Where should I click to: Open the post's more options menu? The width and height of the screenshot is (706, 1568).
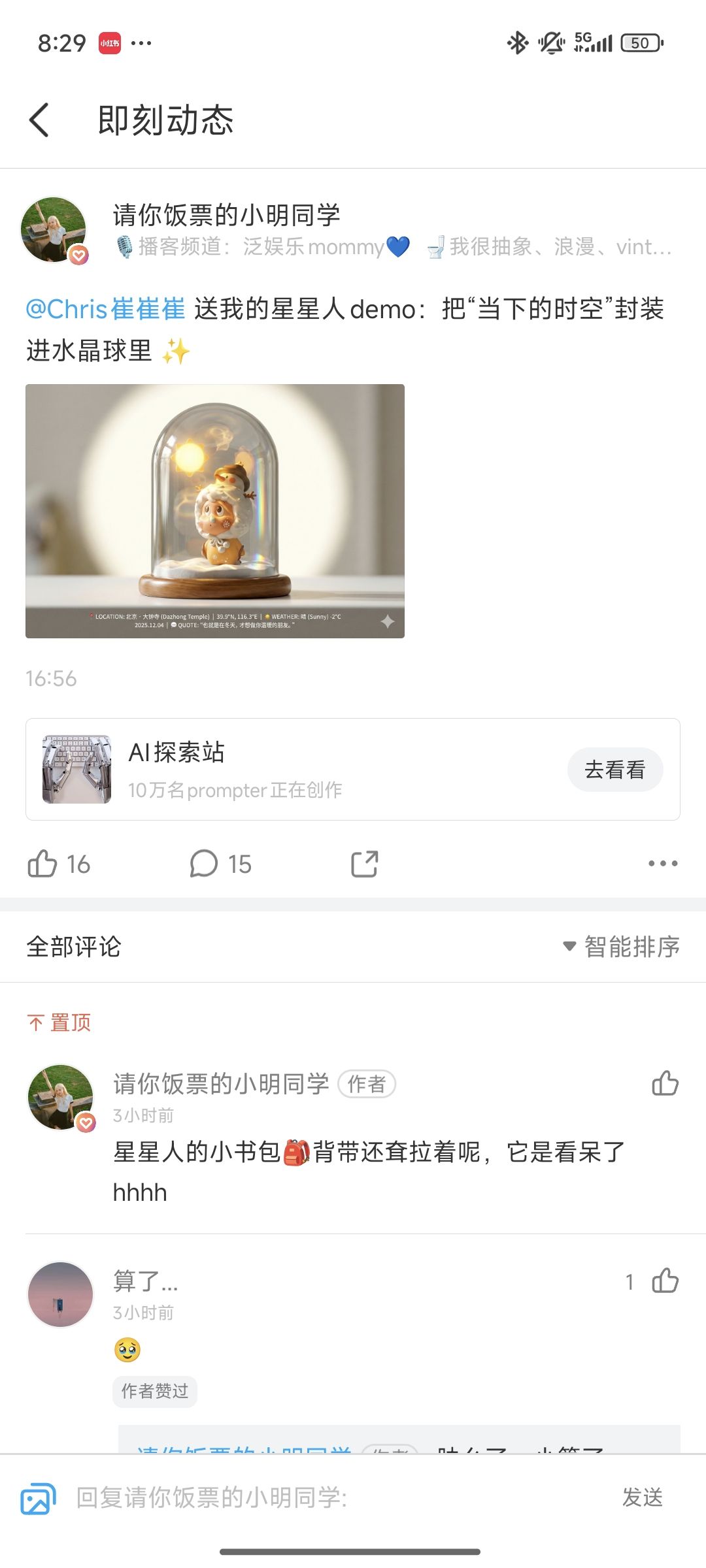[662, 864]
